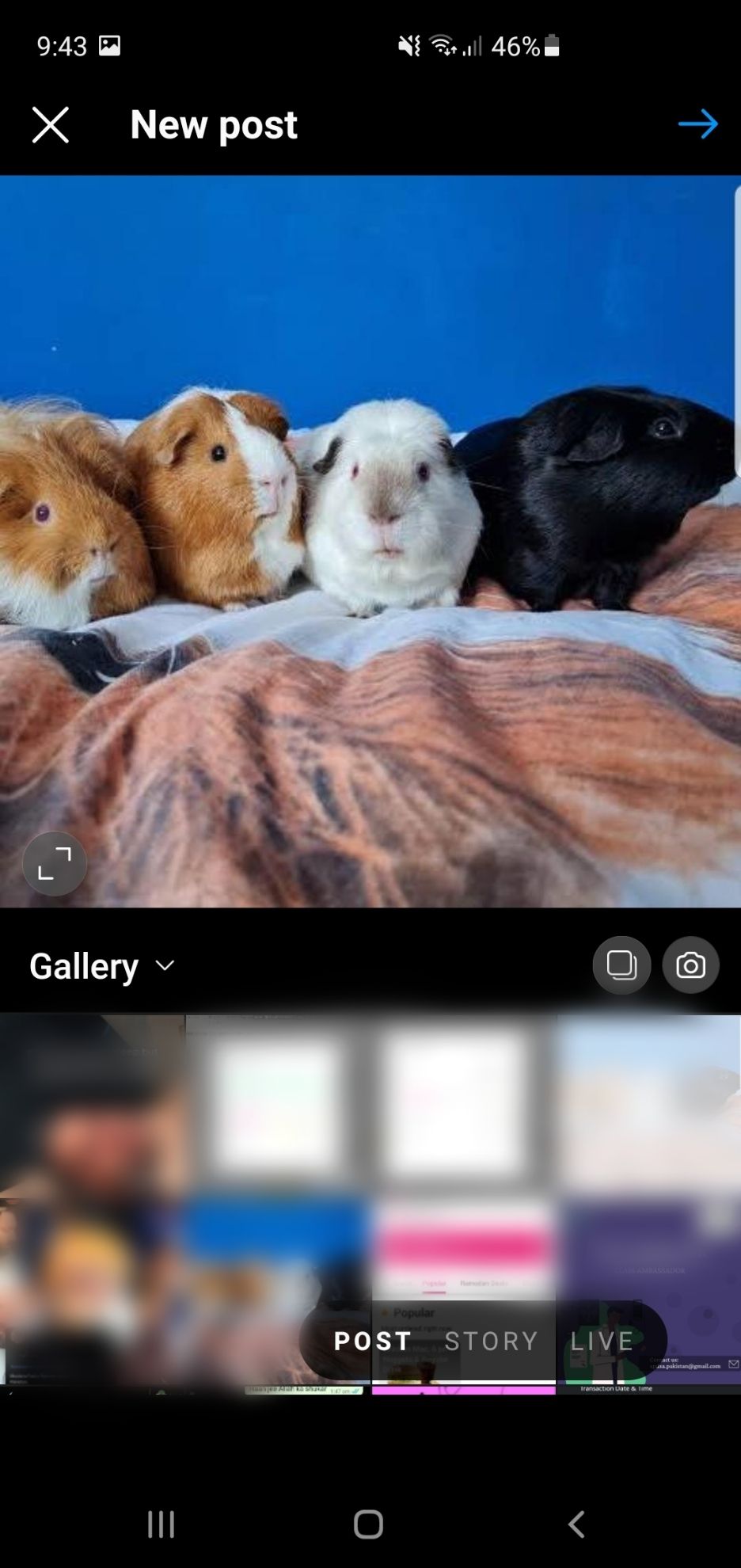The height and width of the screenshot is (1568, 741).
Task: Close the New post screen
Action: point(51,125)
